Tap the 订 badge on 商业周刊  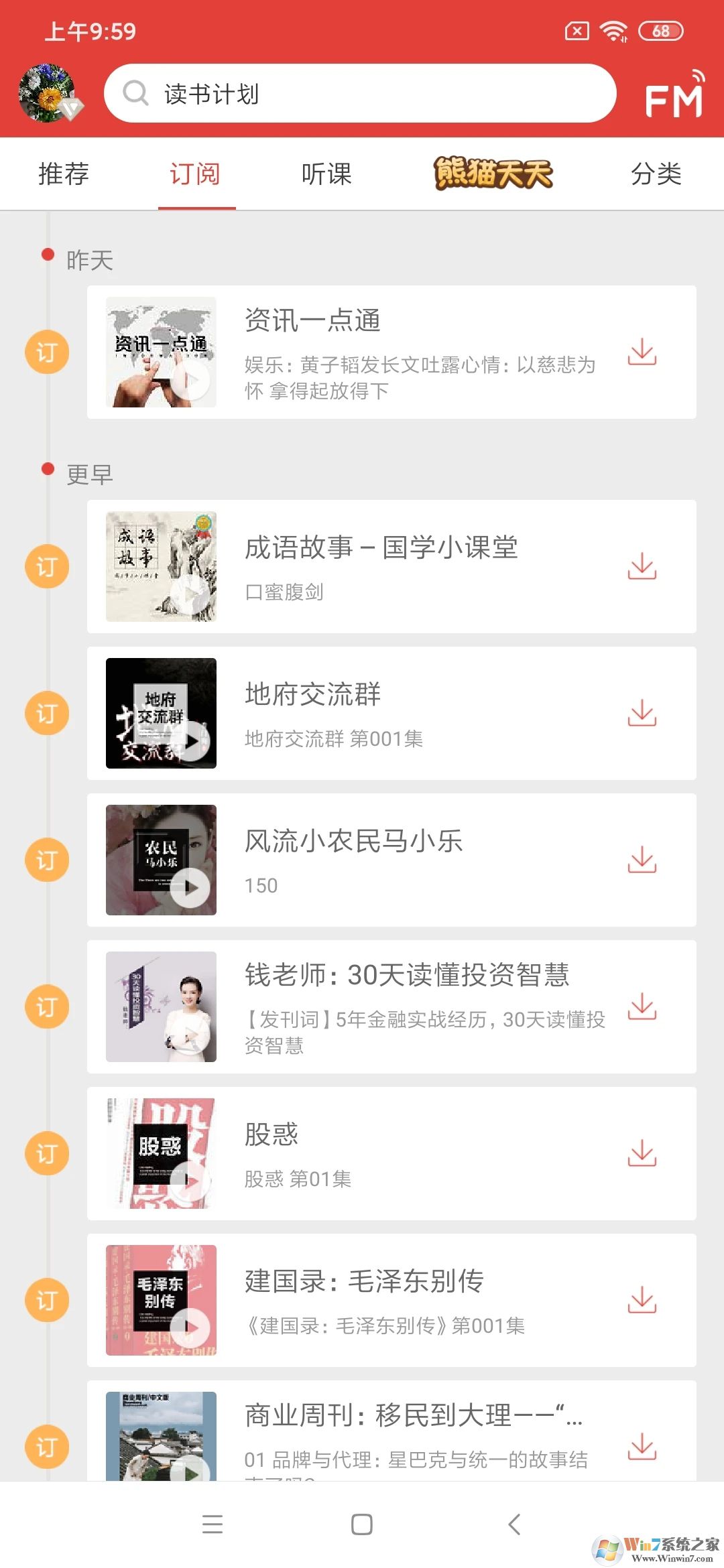pyautogui.click(x=46, y=1446)
